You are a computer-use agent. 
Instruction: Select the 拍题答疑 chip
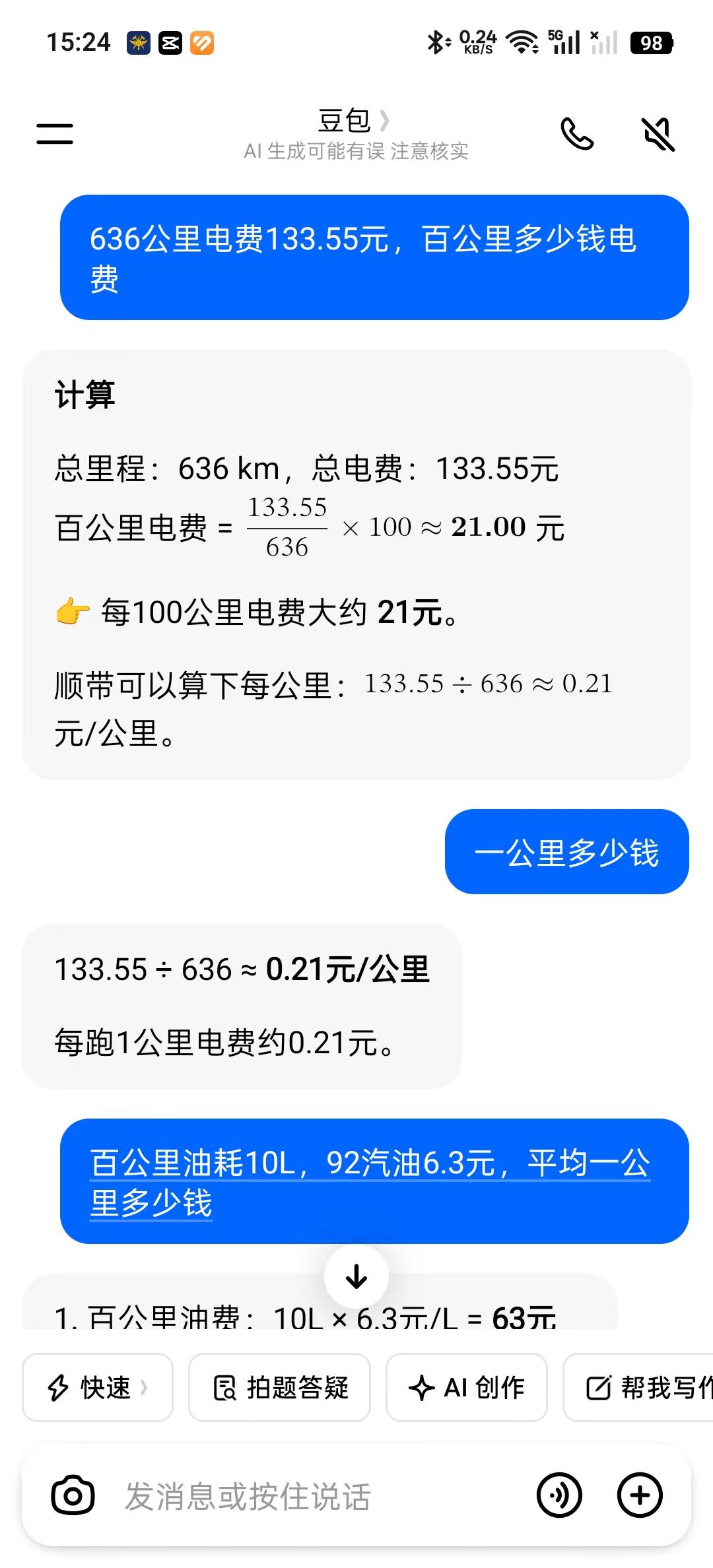tap(279, 1387)
